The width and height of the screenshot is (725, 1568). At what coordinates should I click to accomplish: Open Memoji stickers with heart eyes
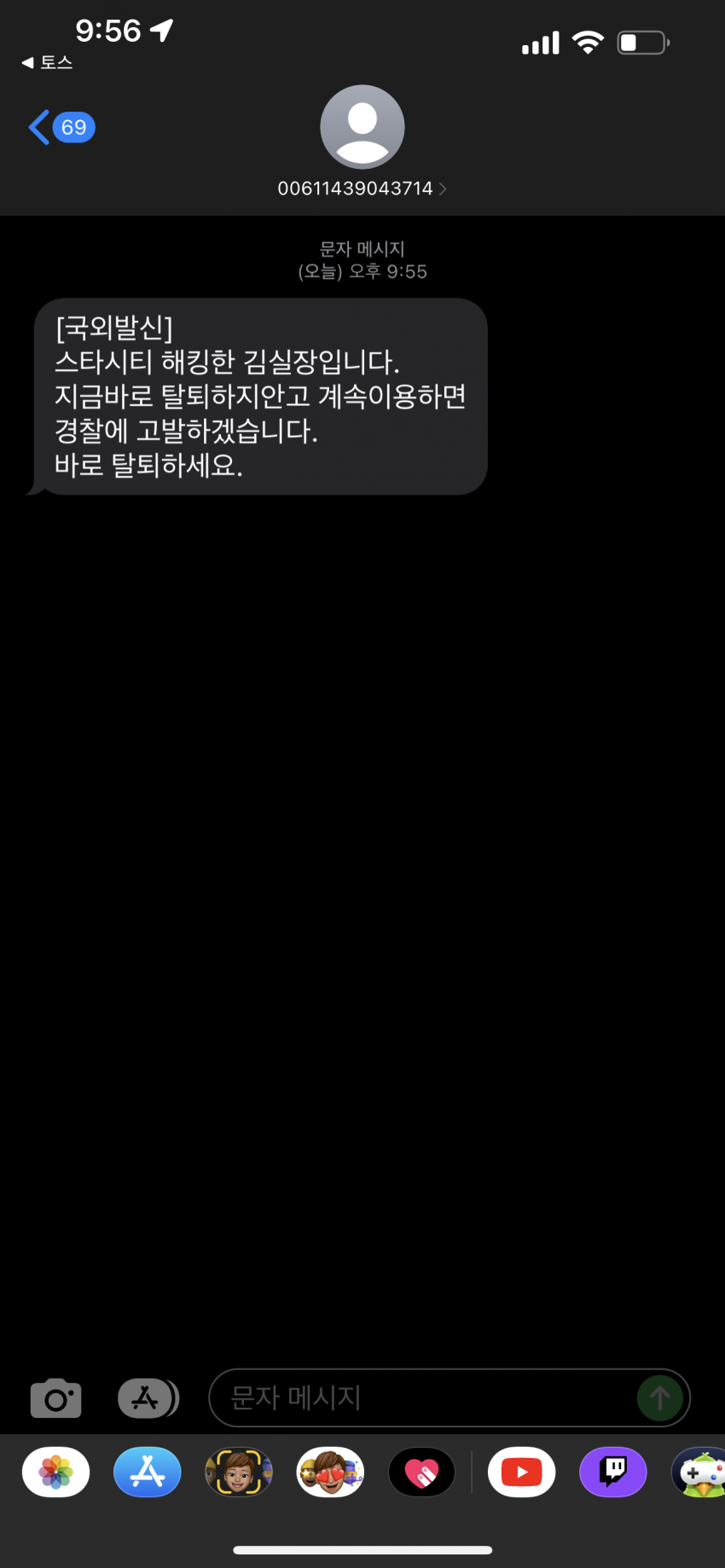[x=330, y=1473]
